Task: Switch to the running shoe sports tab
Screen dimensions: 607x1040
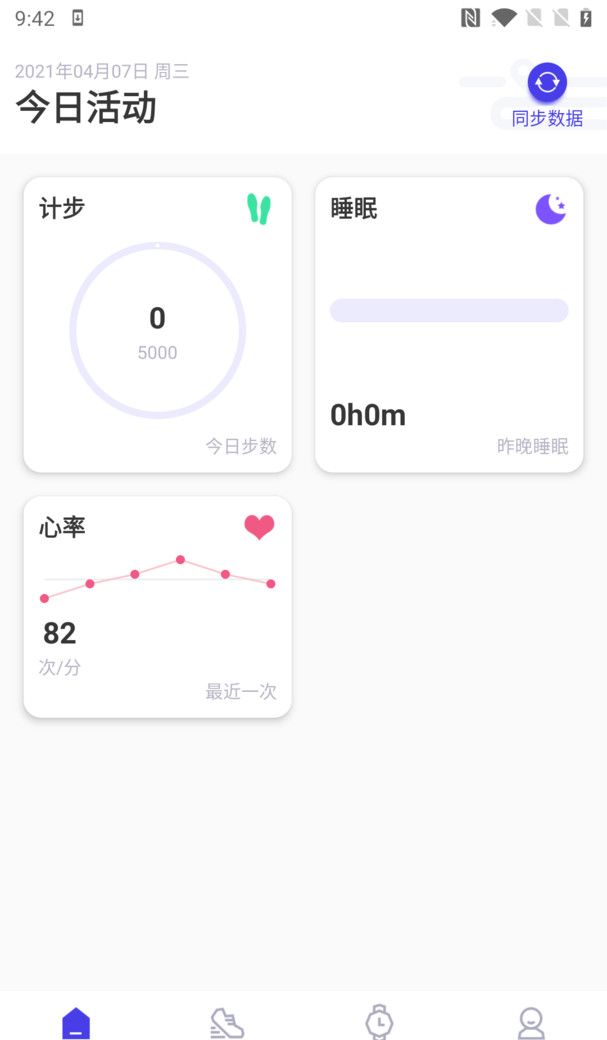Action: point(227,1022)
